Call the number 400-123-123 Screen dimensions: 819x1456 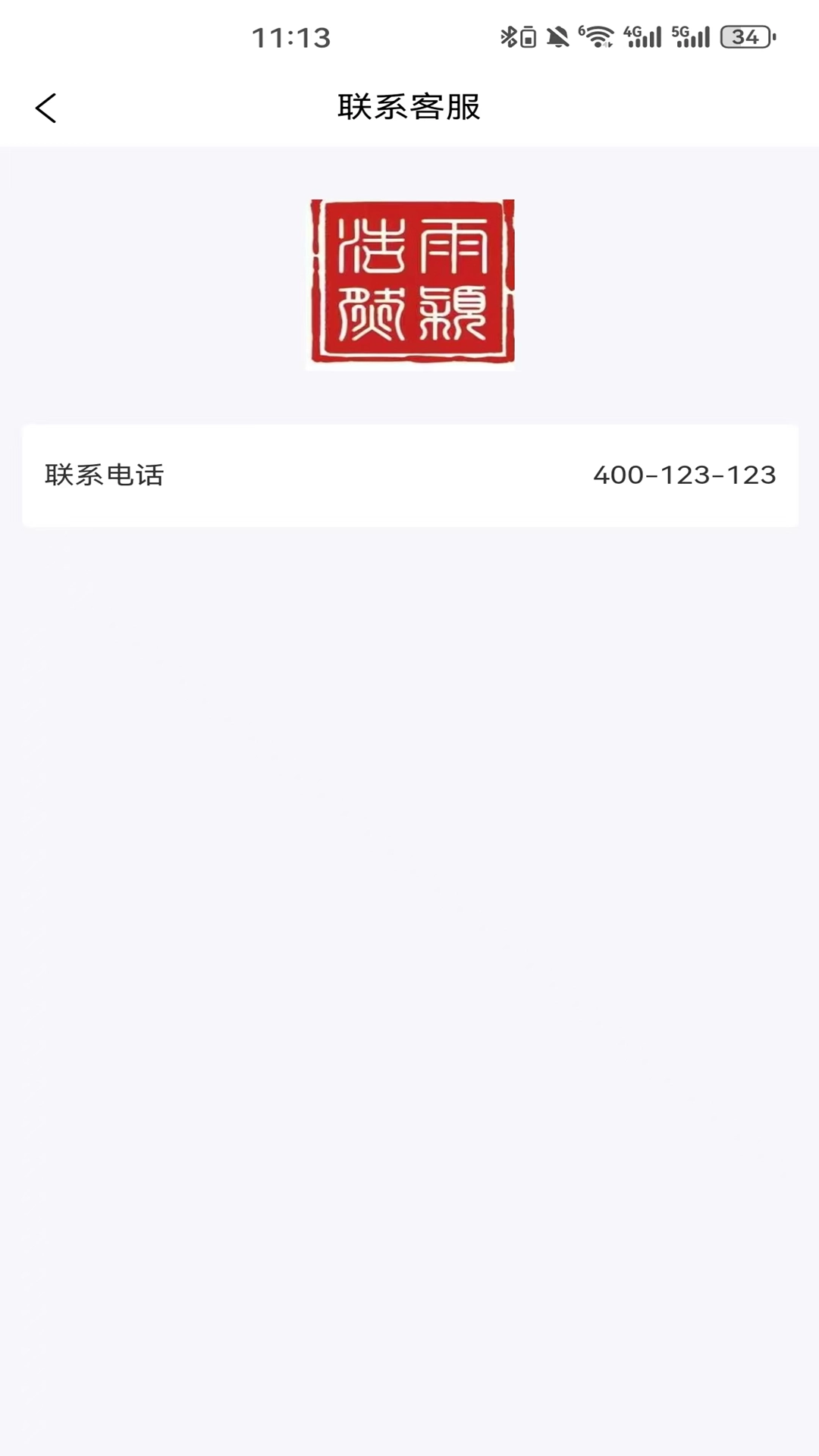(685, 476)
